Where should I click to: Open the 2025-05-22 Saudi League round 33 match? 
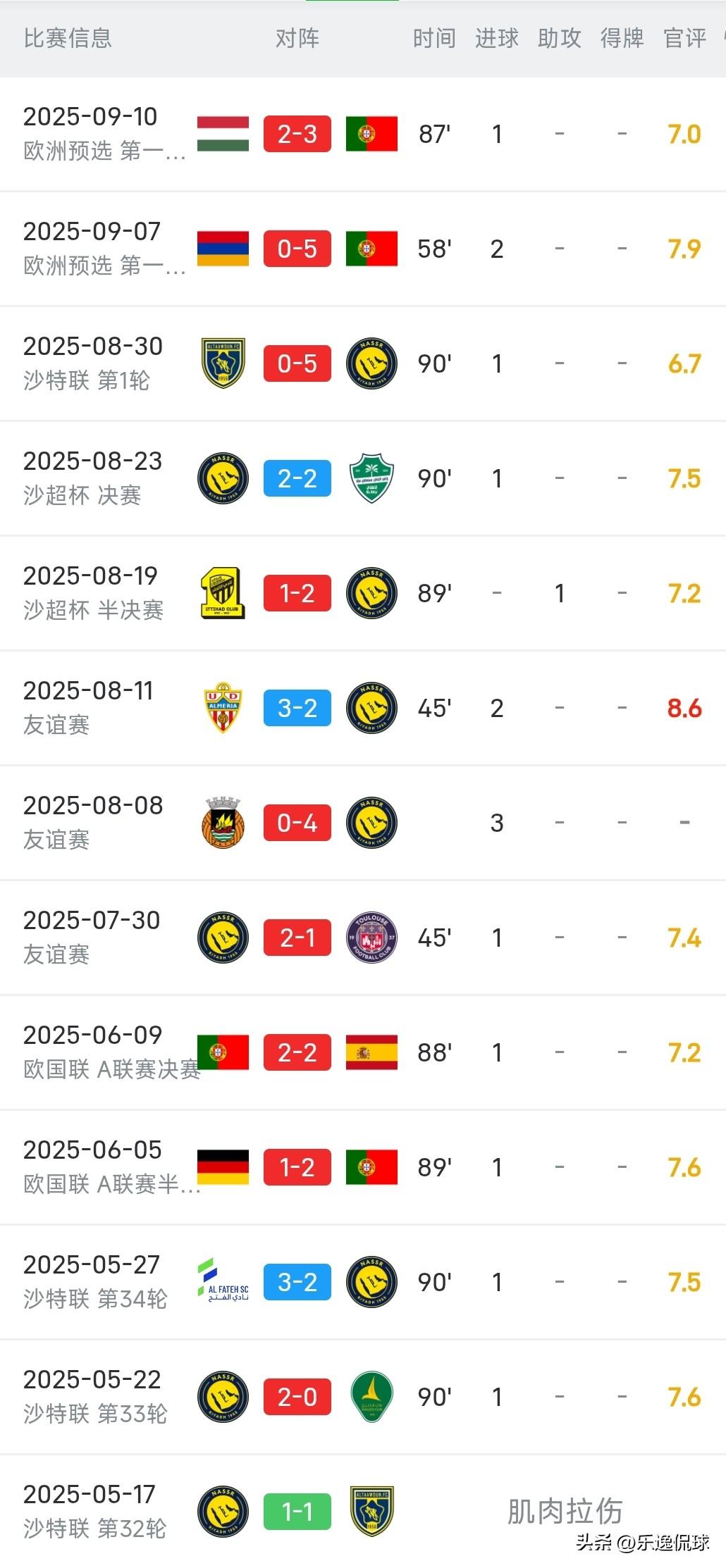(x=363, y=1397)
